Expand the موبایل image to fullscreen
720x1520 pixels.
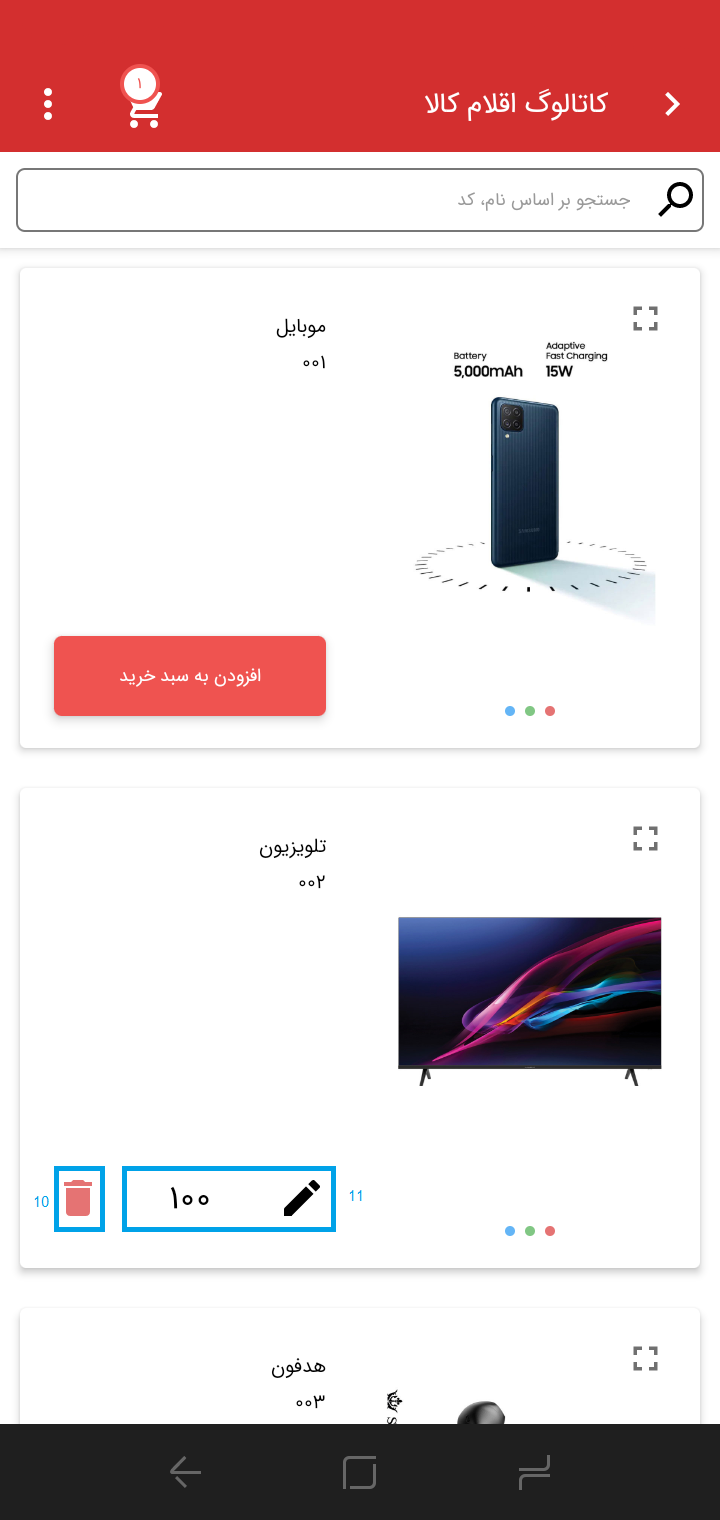click(646, 319)
